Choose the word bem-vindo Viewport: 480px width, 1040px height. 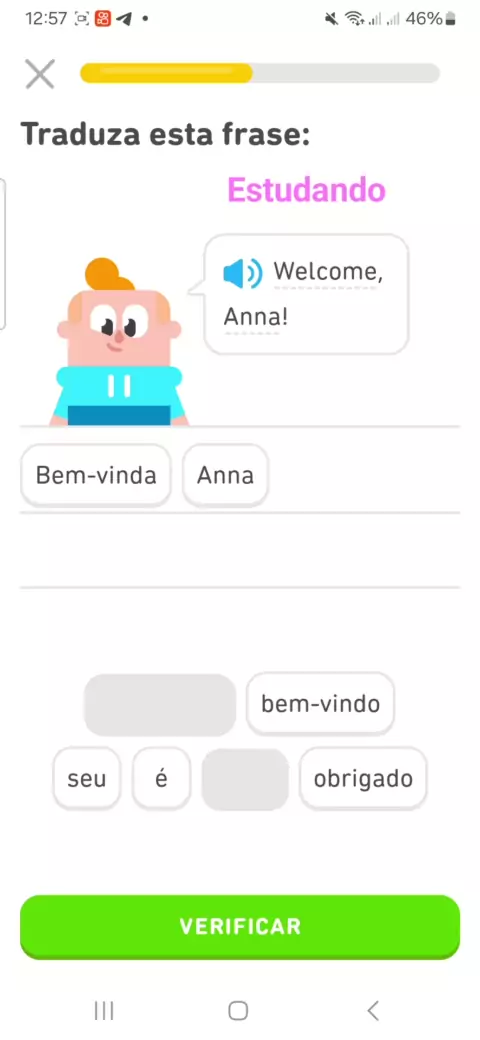tap(320, 704)
